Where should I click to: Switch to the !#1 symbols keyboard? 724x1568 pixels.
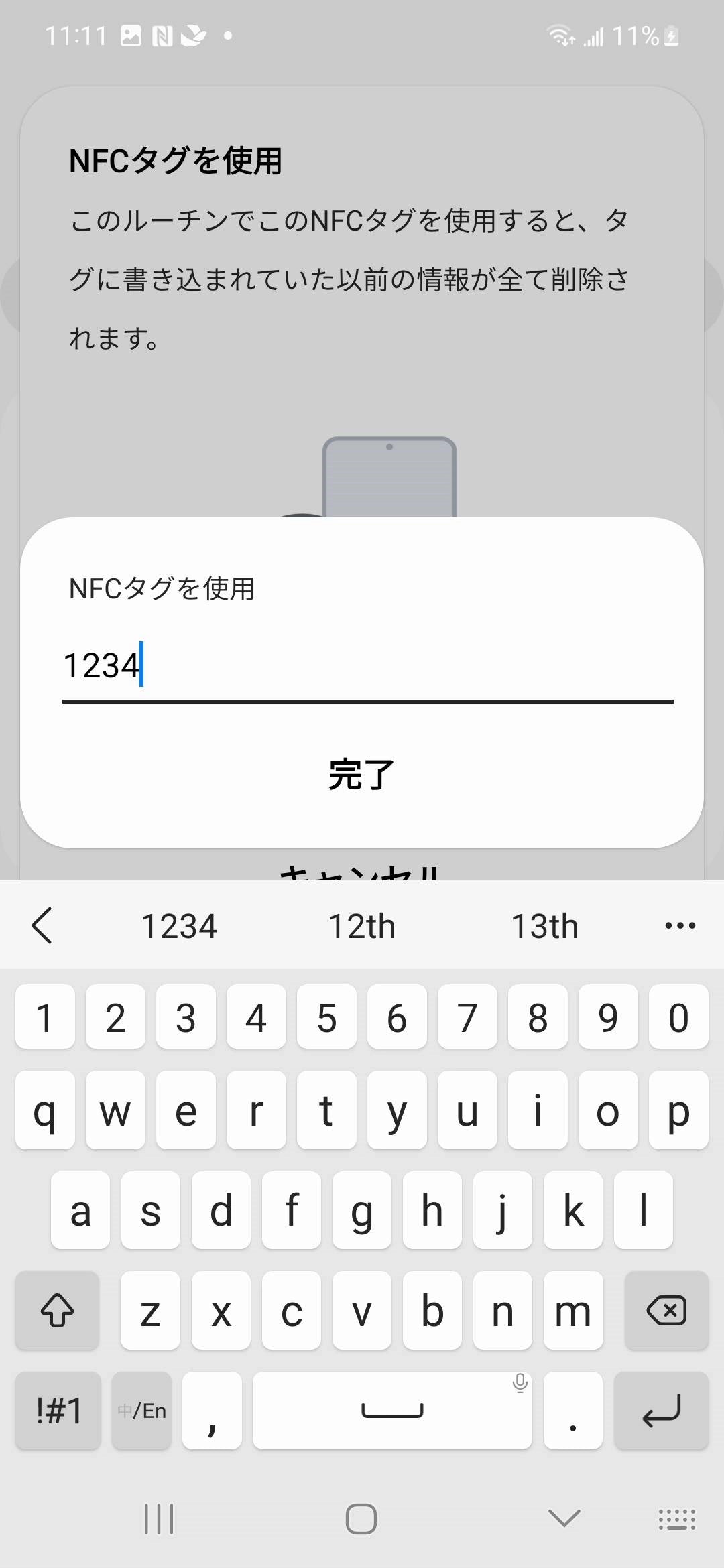[58, 1410]
